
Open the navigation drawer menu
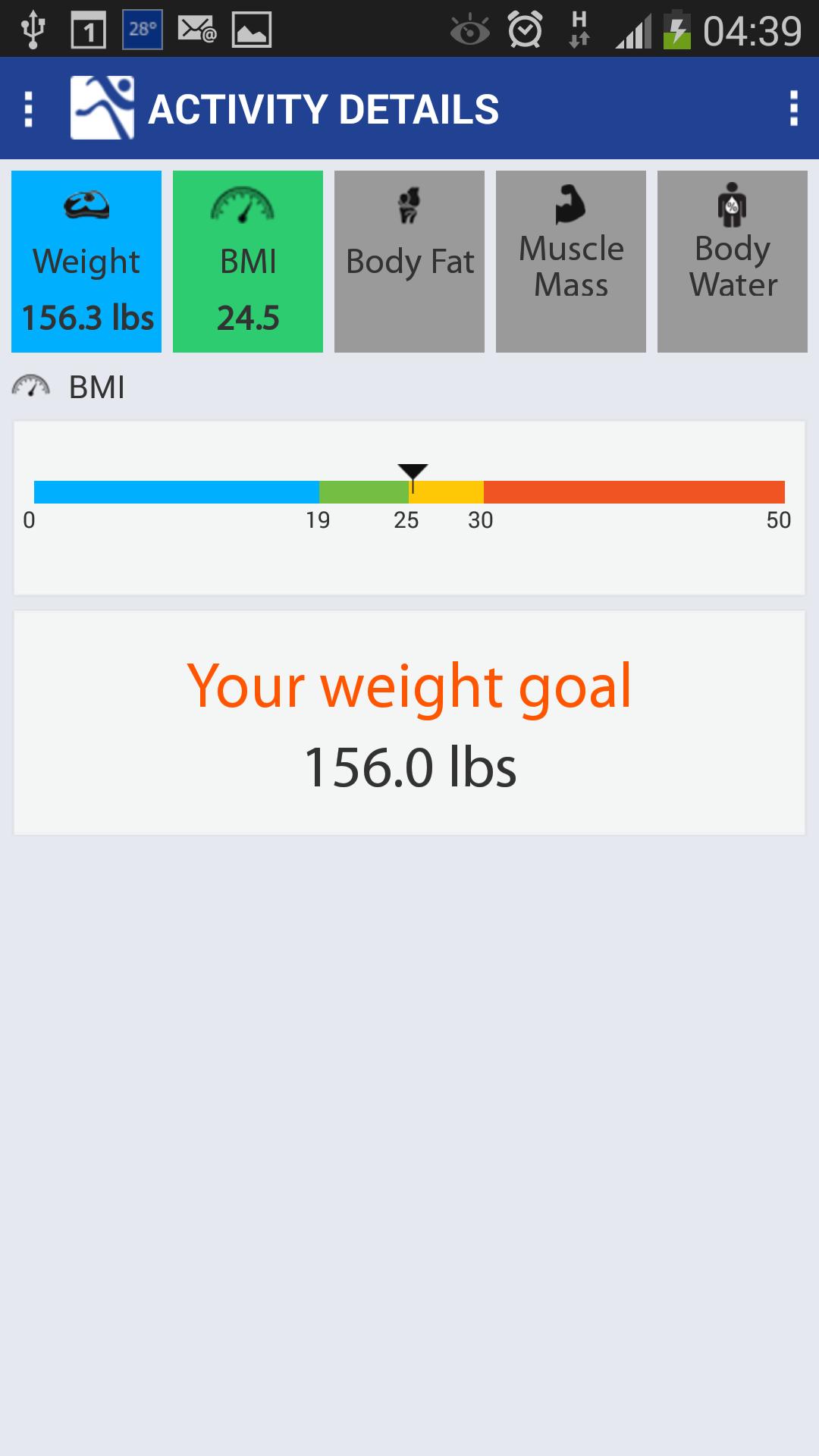(29, 109)
